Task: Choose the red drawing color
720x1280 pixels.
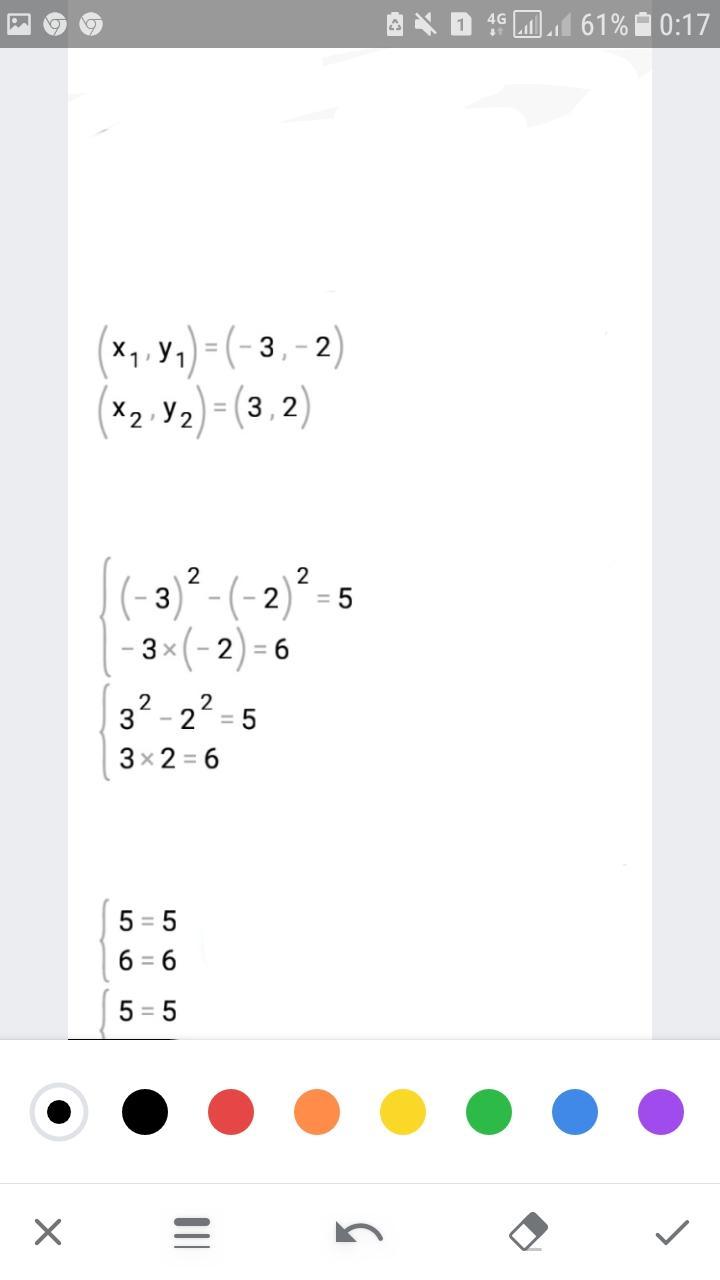Action: (x=231, y=1112)
